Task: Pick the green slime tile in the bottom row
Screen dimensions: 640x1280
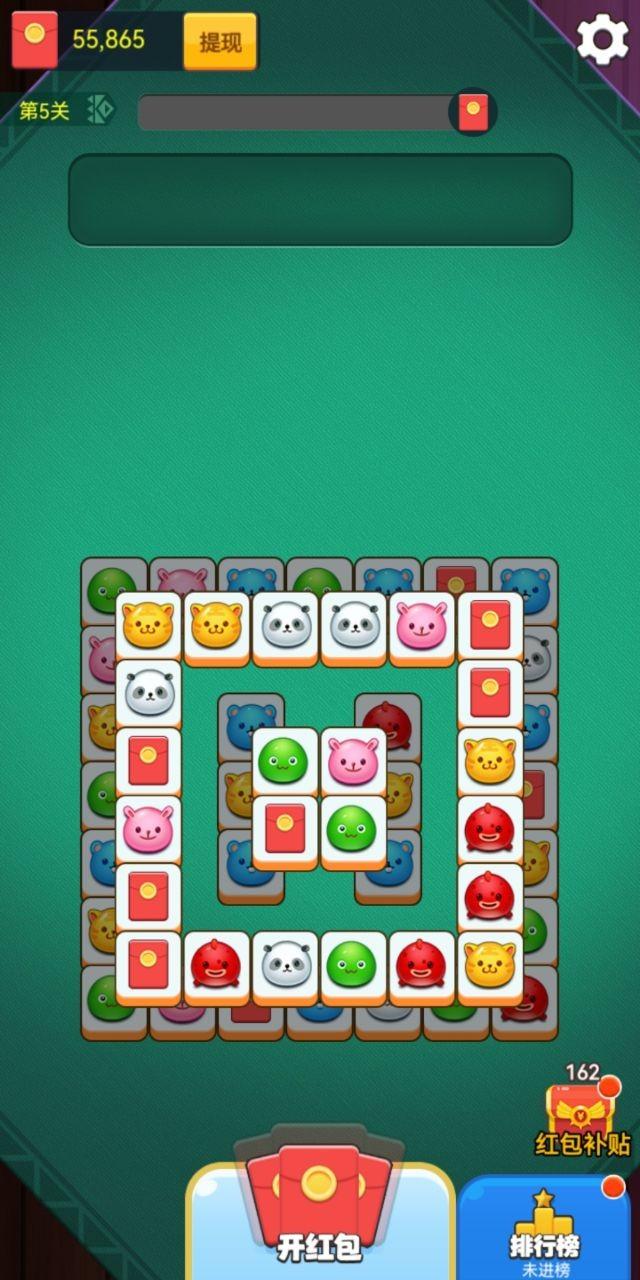Action: [353, 965]
